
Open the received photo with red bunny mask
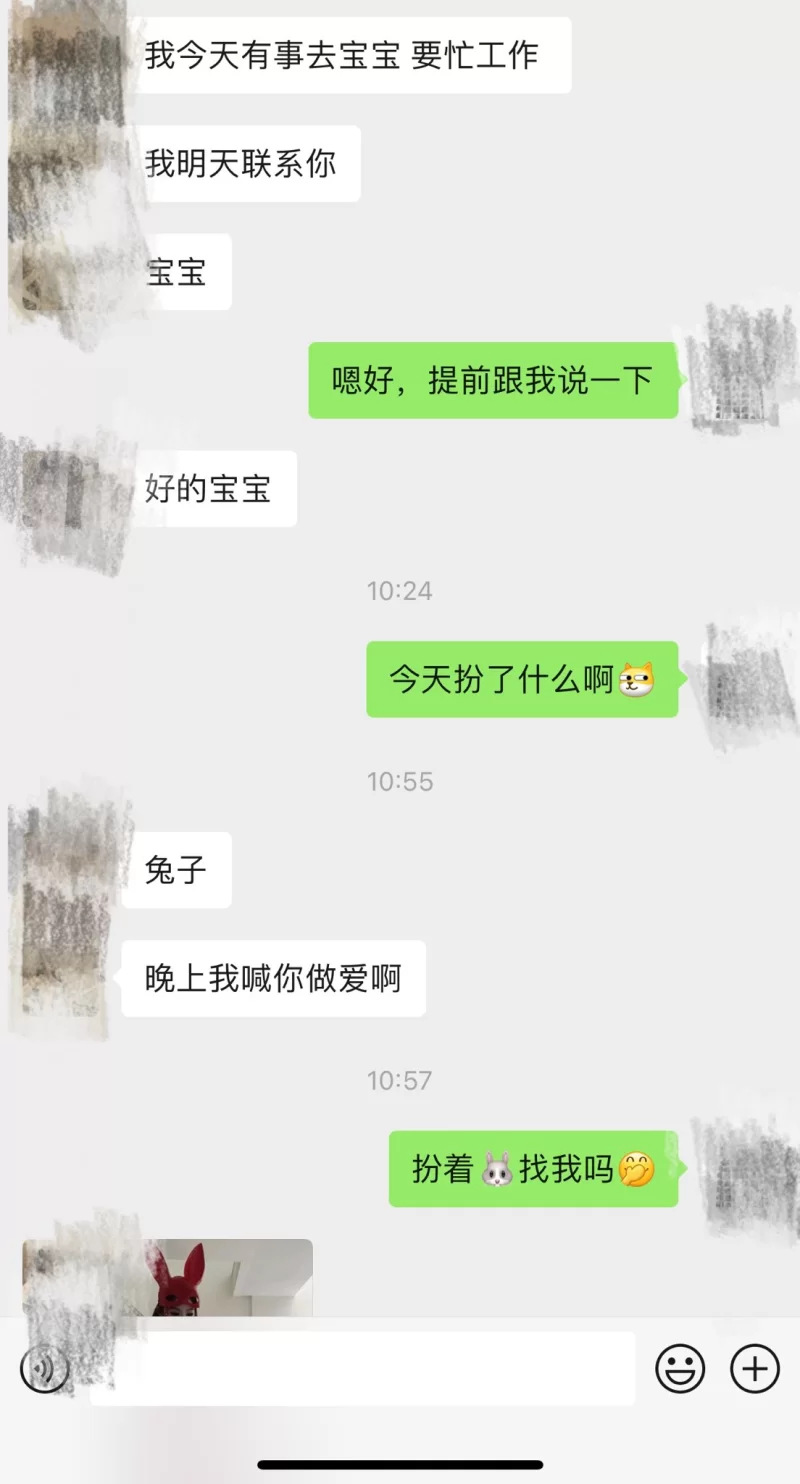(x=200, y=1278)
